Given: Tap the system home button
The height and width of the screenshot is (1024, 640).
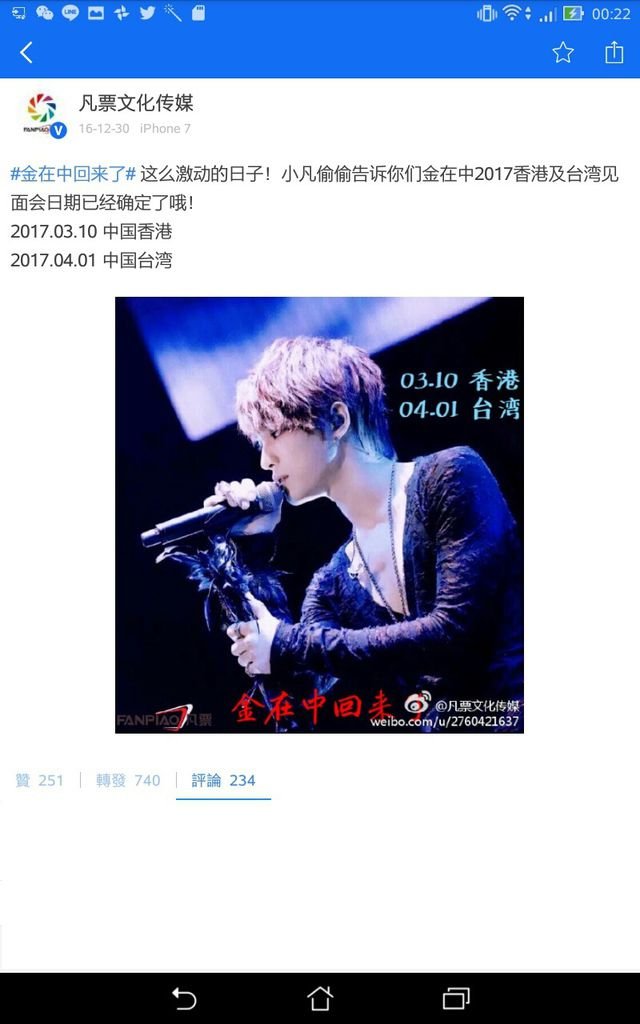Looking at the screenshot, I should [320, 997].
